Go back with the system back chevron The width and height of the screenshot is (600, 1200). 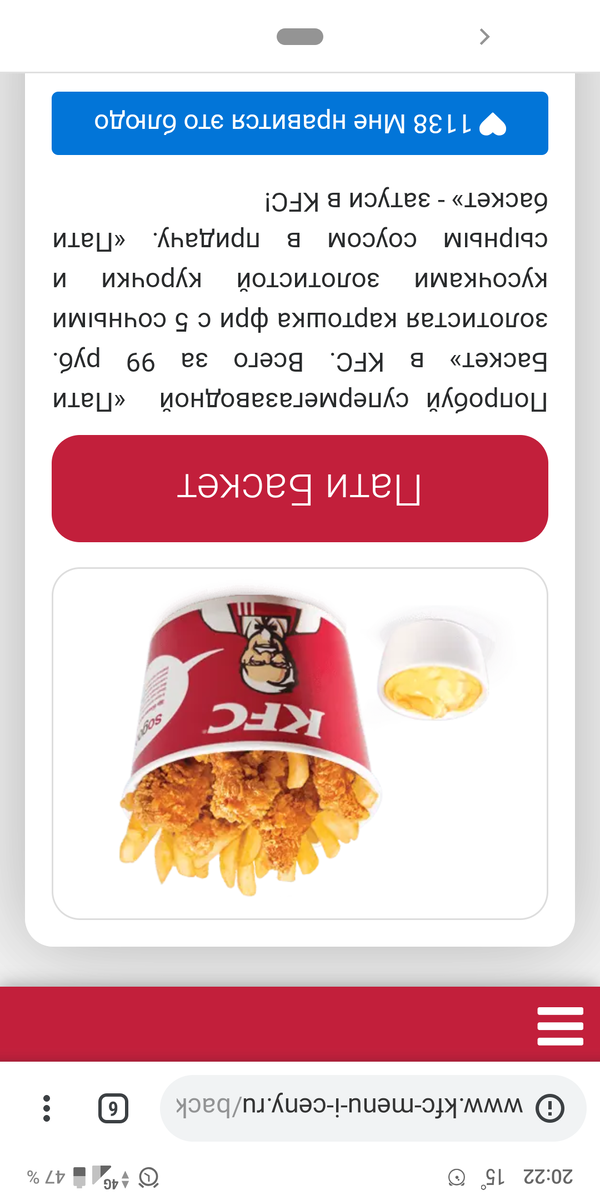[485, 37]
